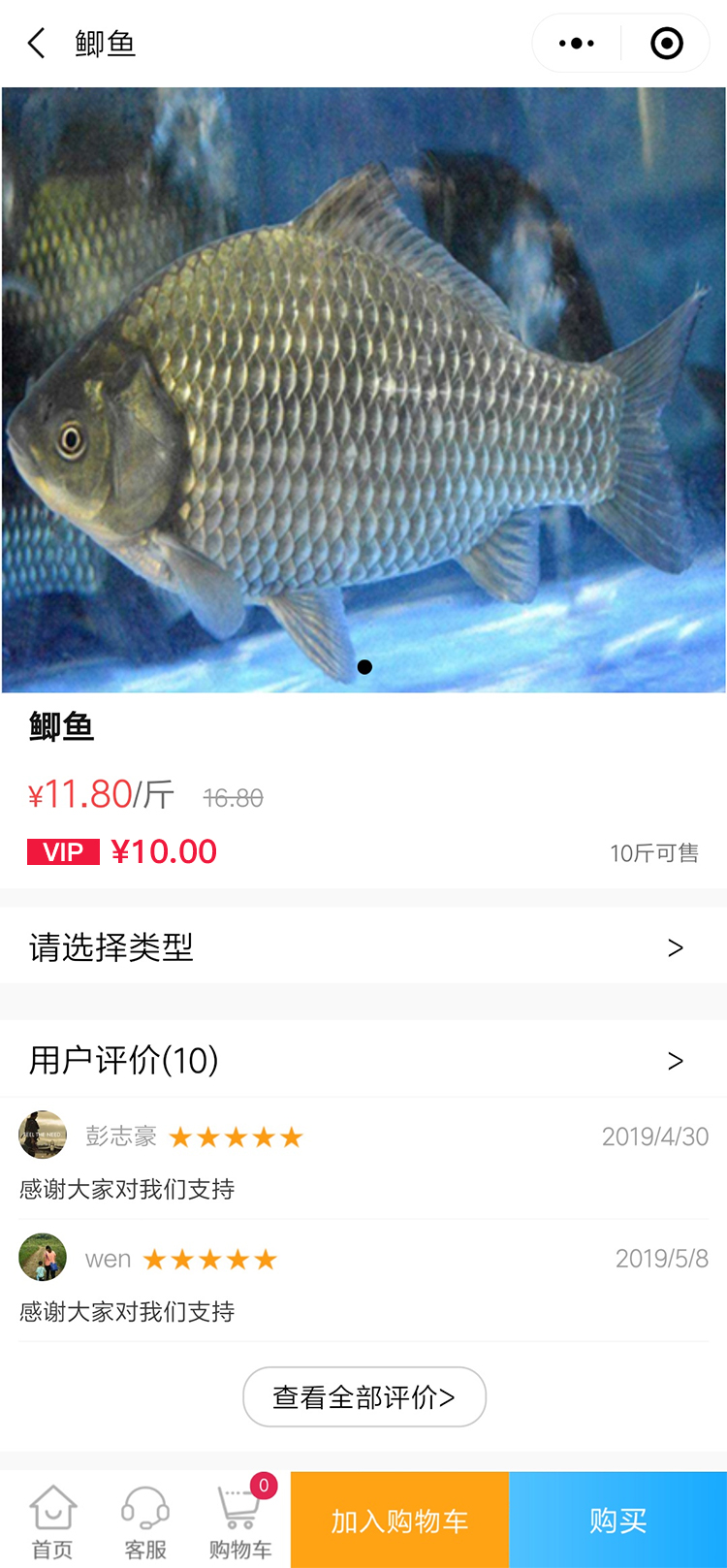
Task: Tap 加入购物车 to add to cart
Action: point(399,1520)
